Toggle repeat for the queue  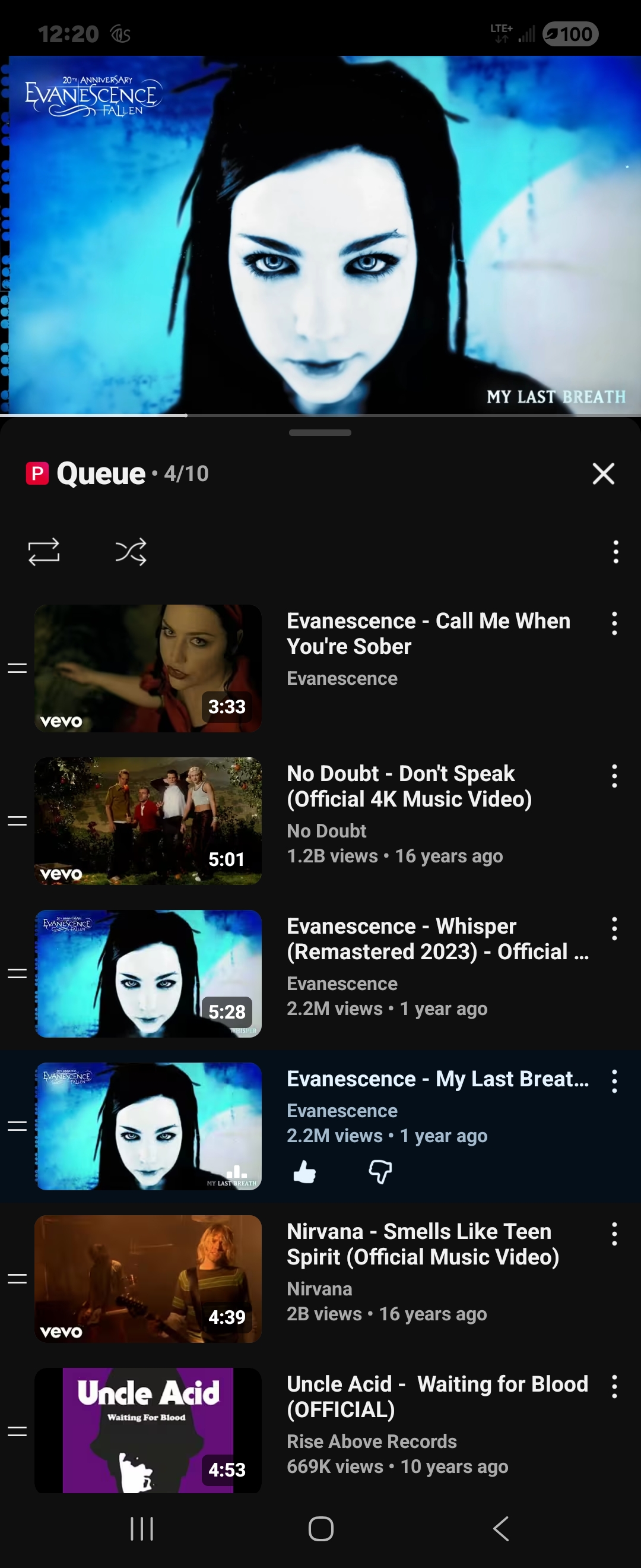coord(44,552)
